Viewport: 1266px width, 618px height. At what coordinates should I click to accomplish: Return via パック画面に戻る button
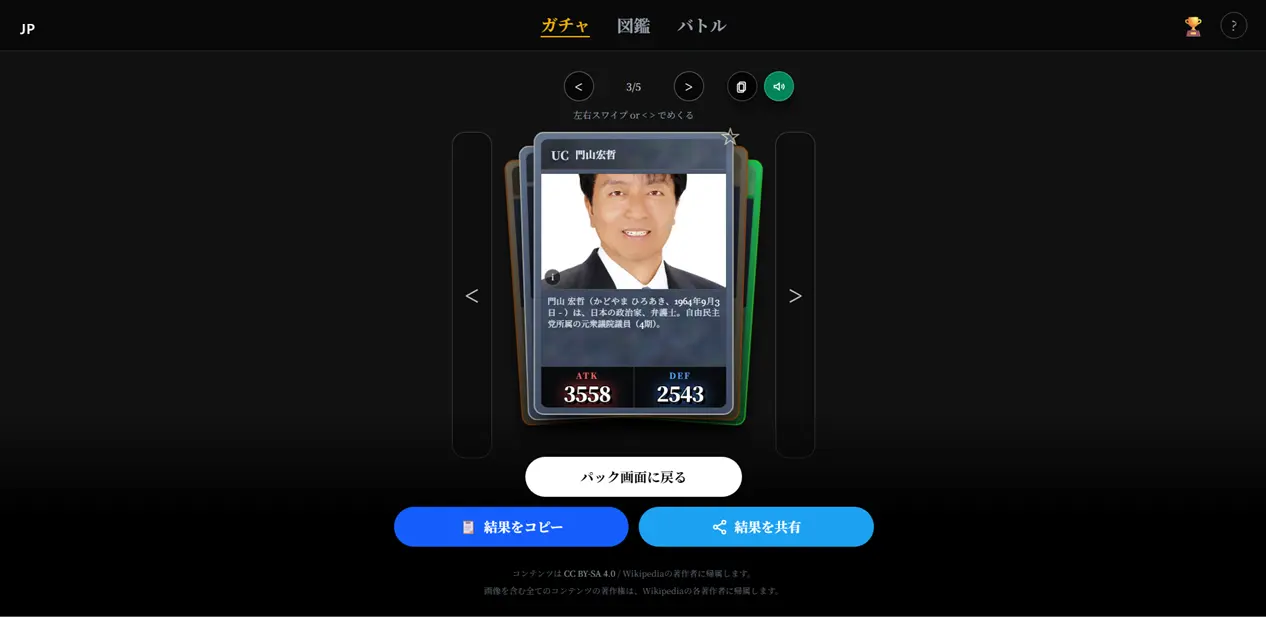click(x=633, y=477)
